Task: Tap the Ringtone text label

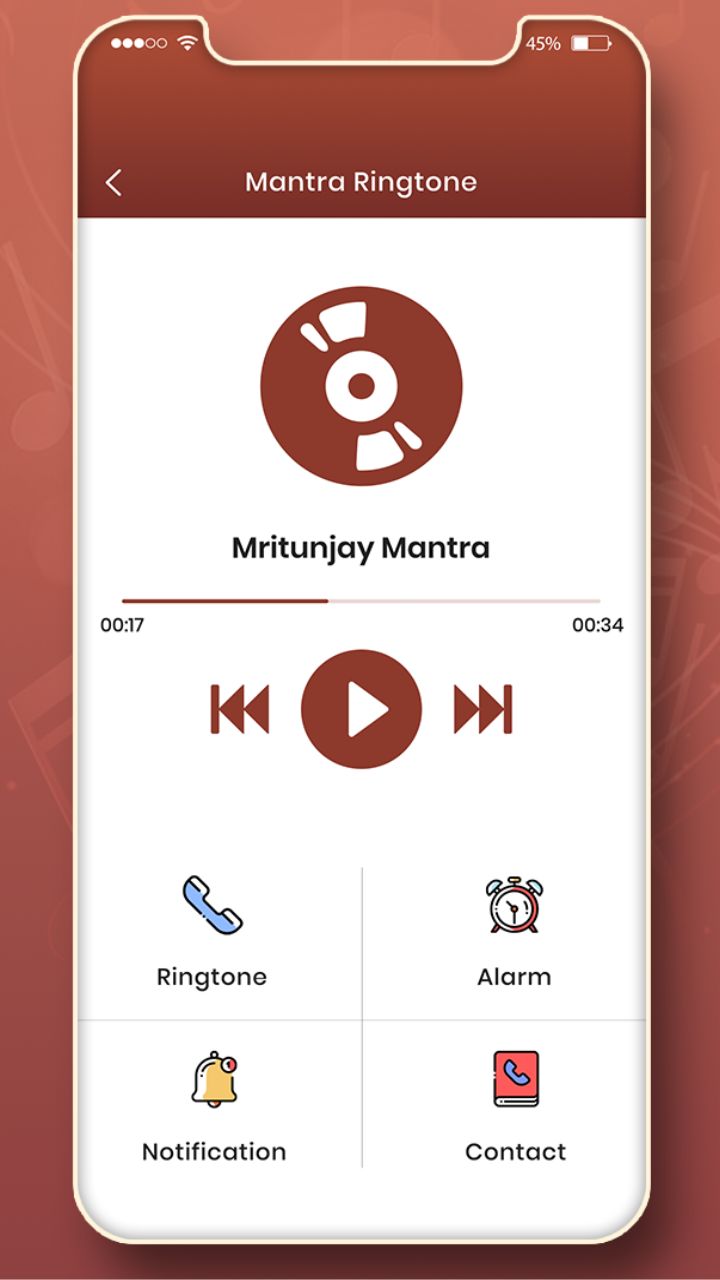Action: [211, 977]
